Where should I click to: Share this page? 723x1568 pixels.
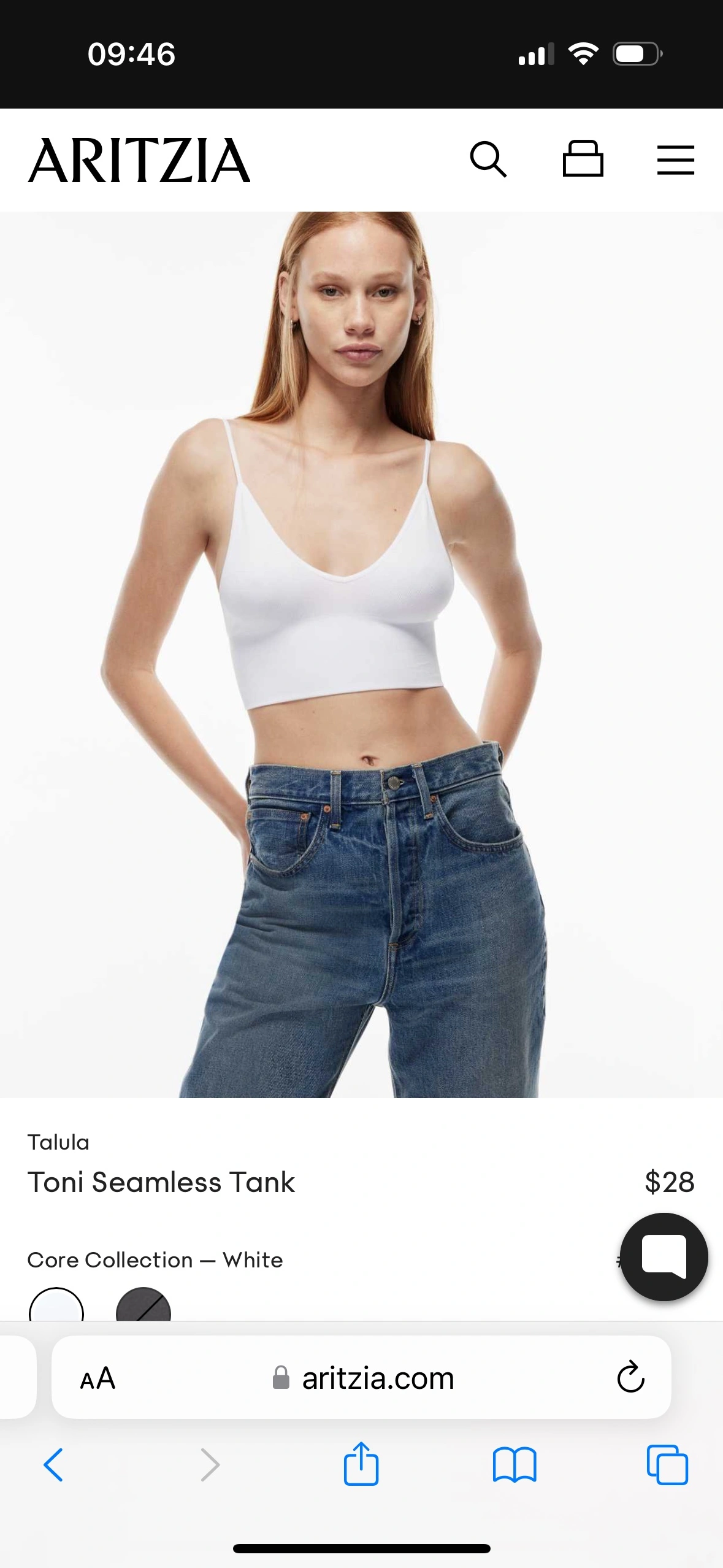click(361, 1464)
